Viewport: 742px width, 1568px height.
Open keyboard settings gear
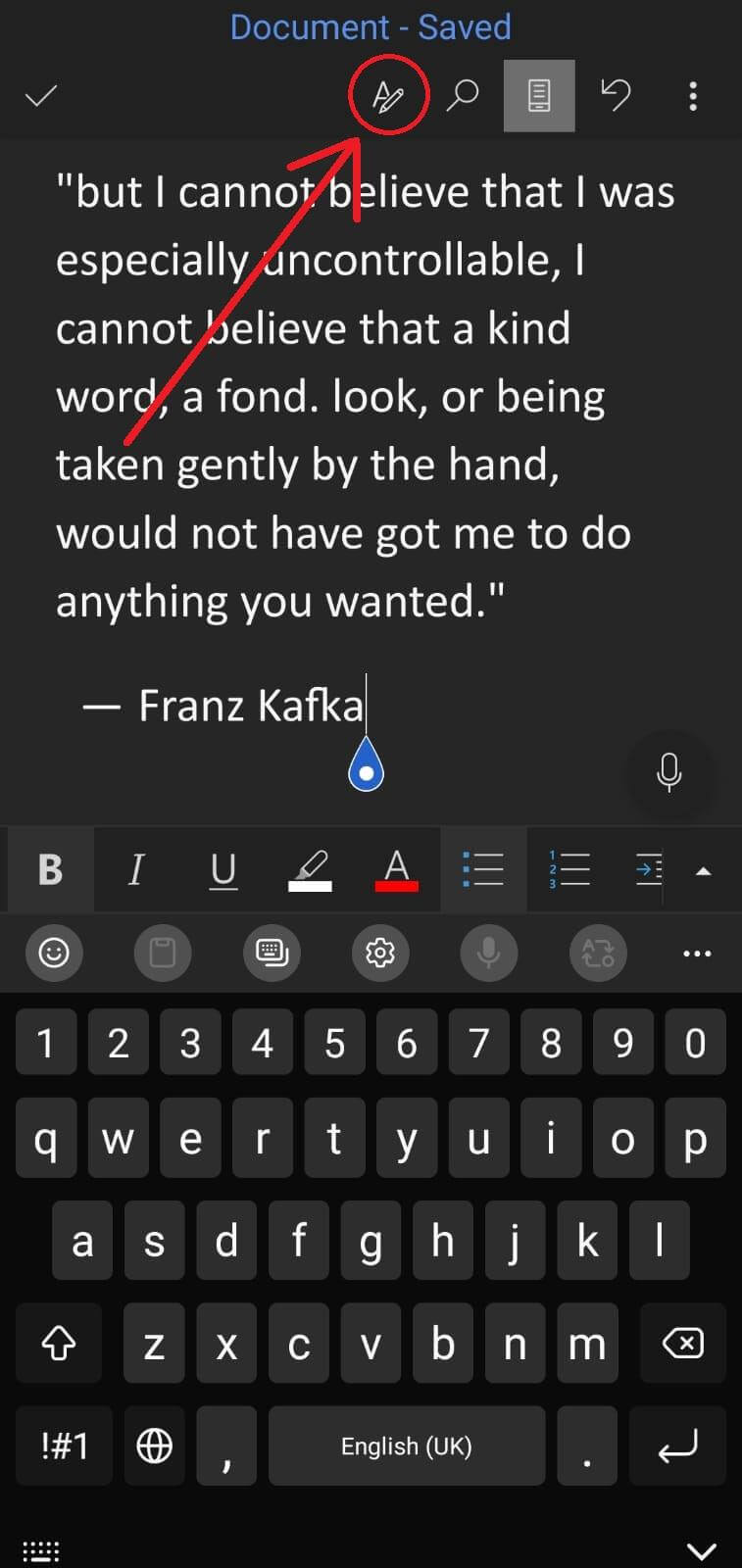(380, 953)
